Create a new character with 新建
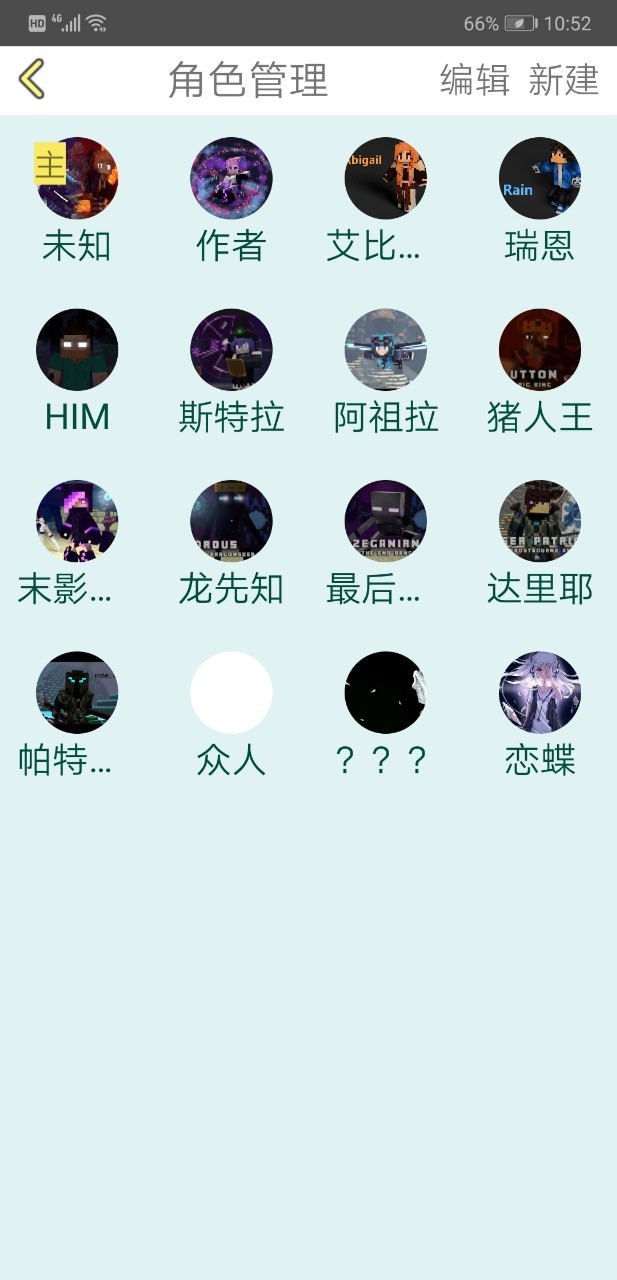 click(x=563, y=80)
